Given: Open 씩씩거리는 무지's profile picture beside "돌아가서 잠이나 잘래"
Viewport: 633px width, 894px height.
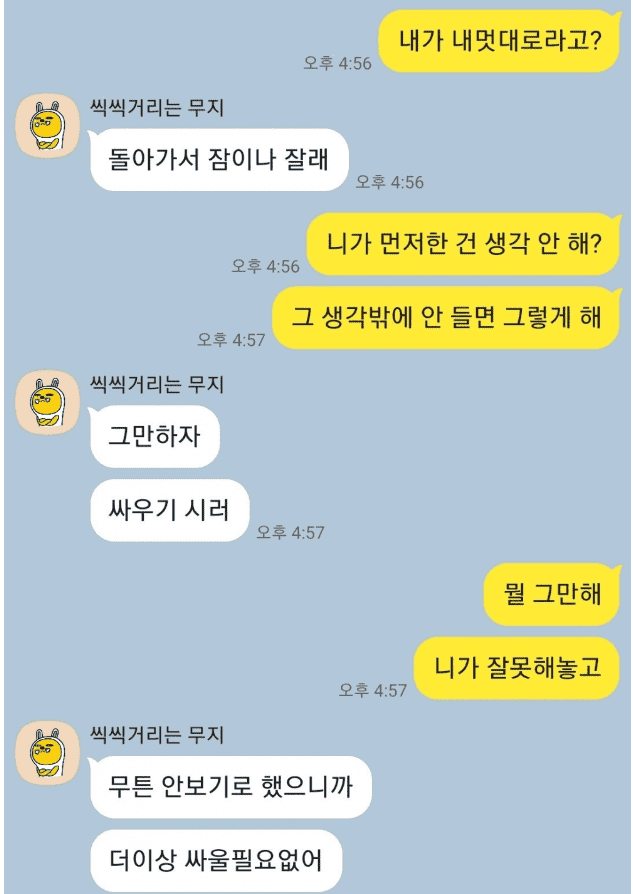Looking at the screenshot, I should [47, 127].
